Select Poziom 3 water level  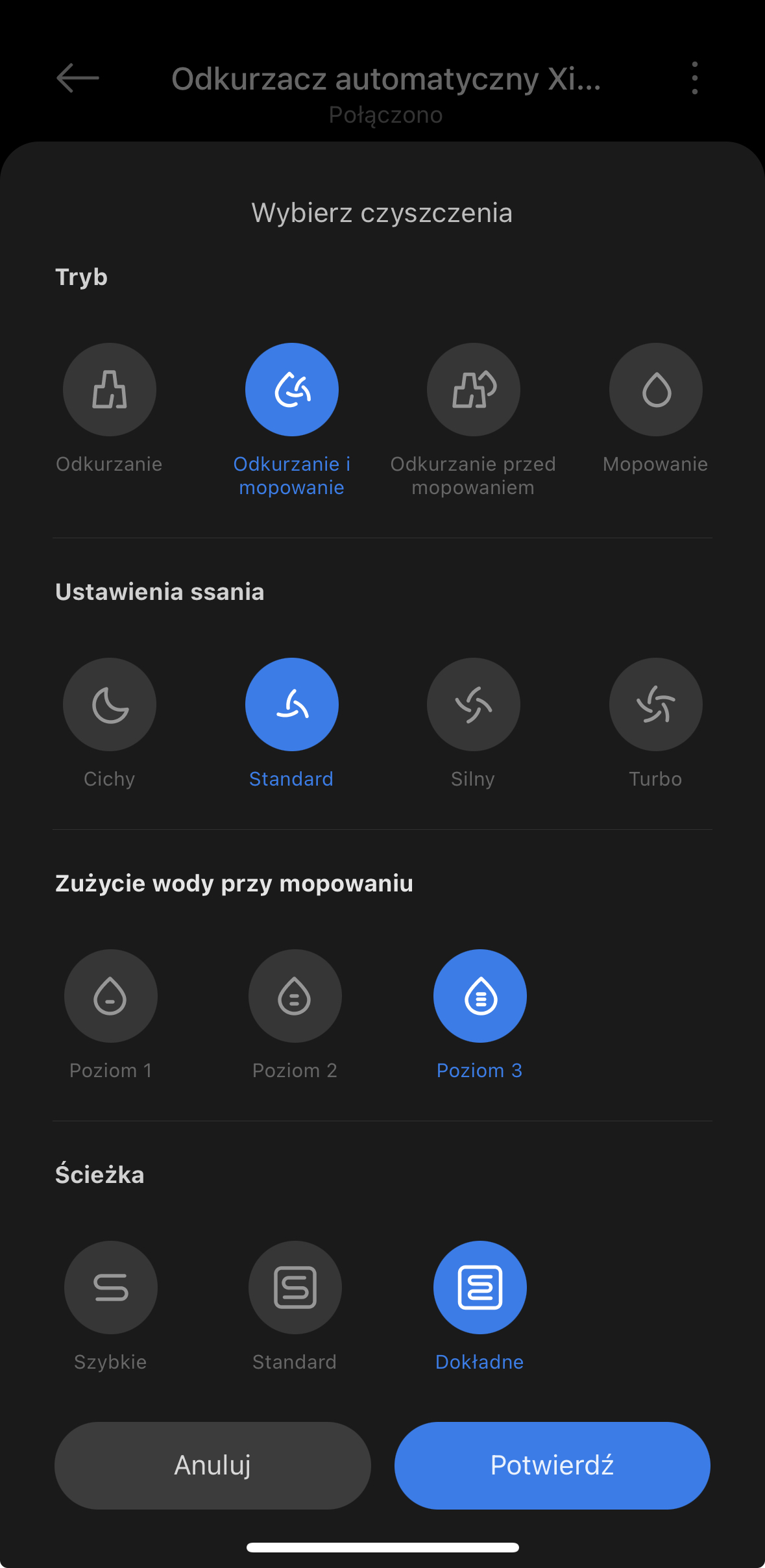[480, 996]
